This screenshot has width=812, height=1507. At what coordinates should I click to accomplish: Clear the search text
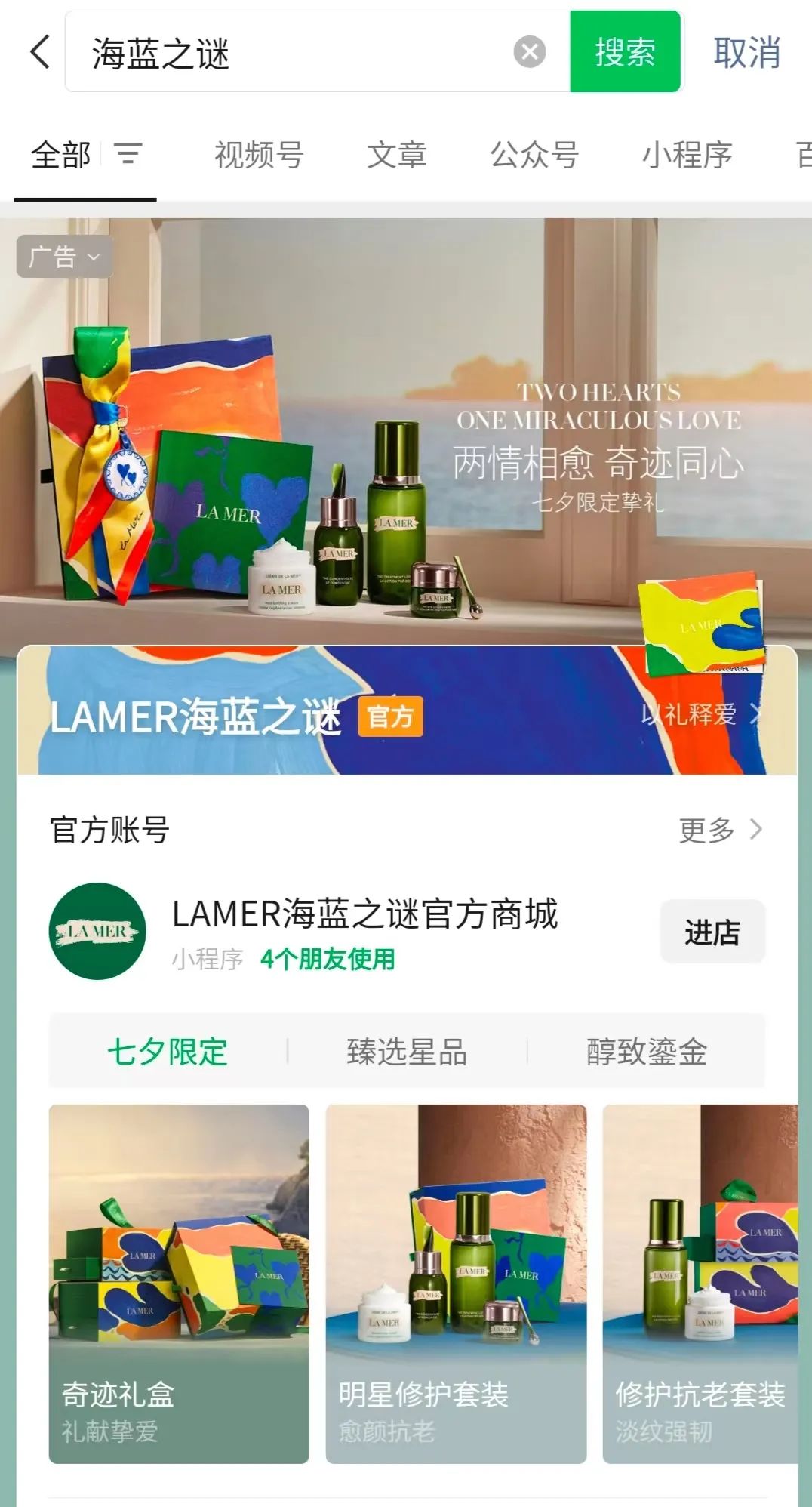530,52
